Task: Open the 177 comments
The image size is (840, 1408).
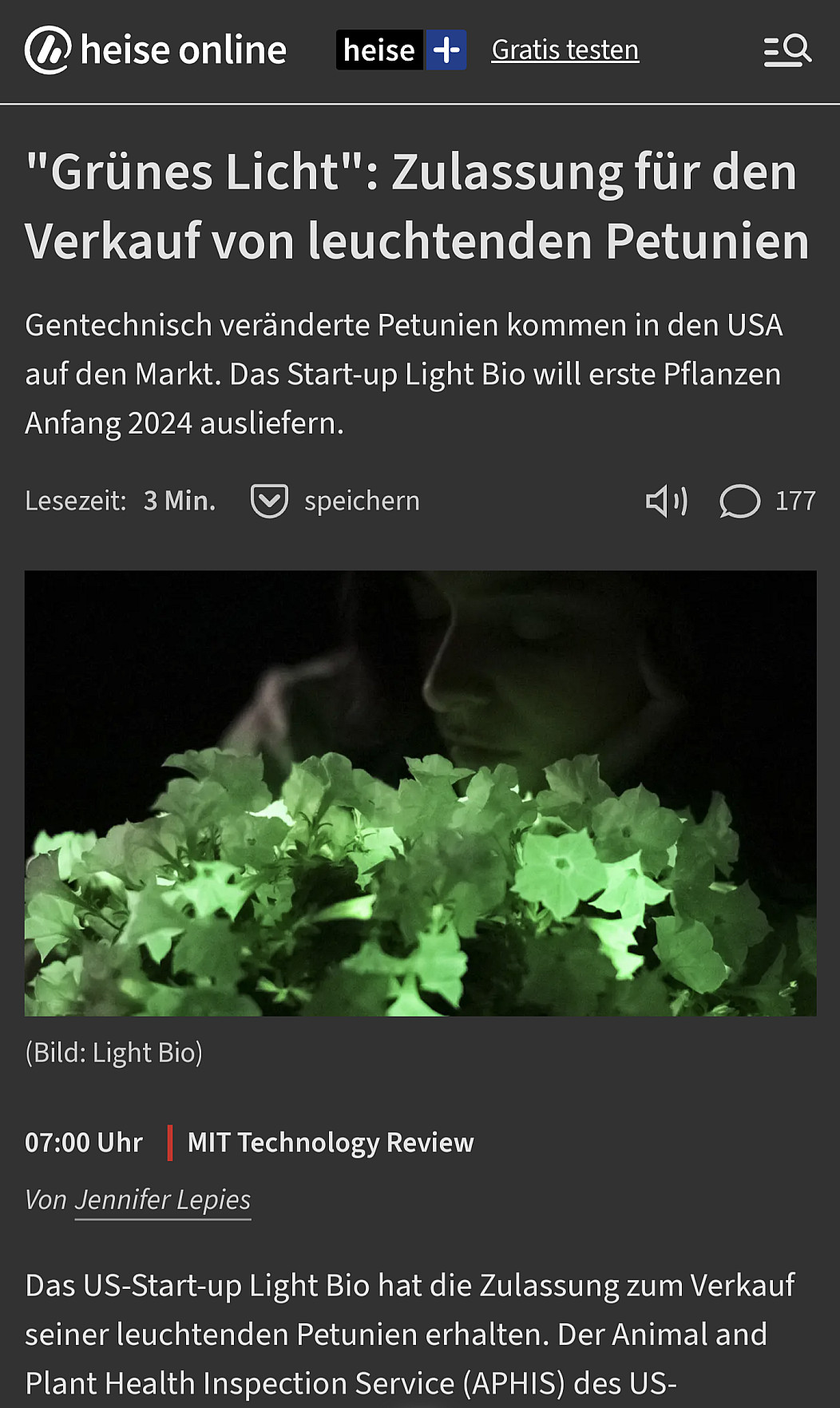Action: point(767,502)
